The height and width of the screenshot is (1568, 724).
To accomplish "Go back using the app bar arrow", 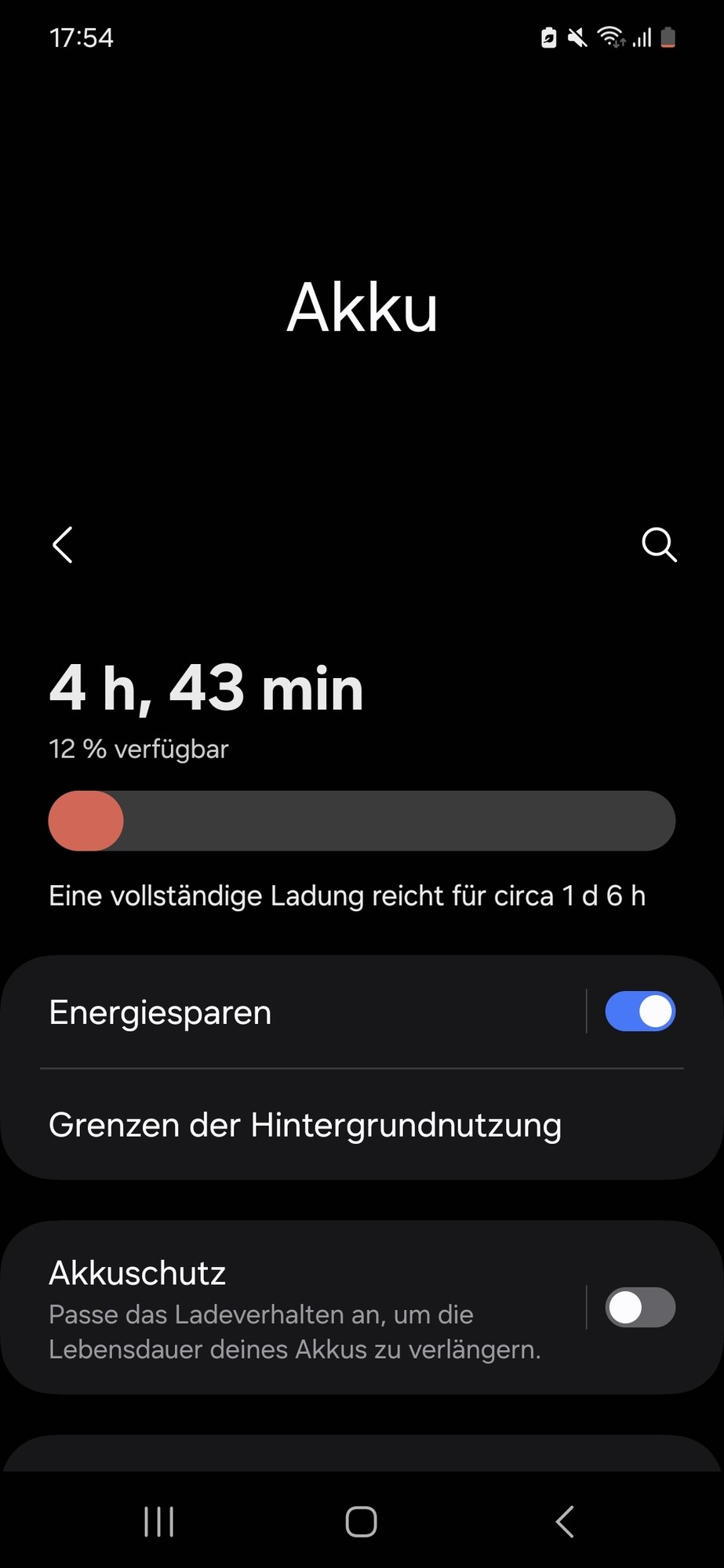I will click(x=63, y=545).
